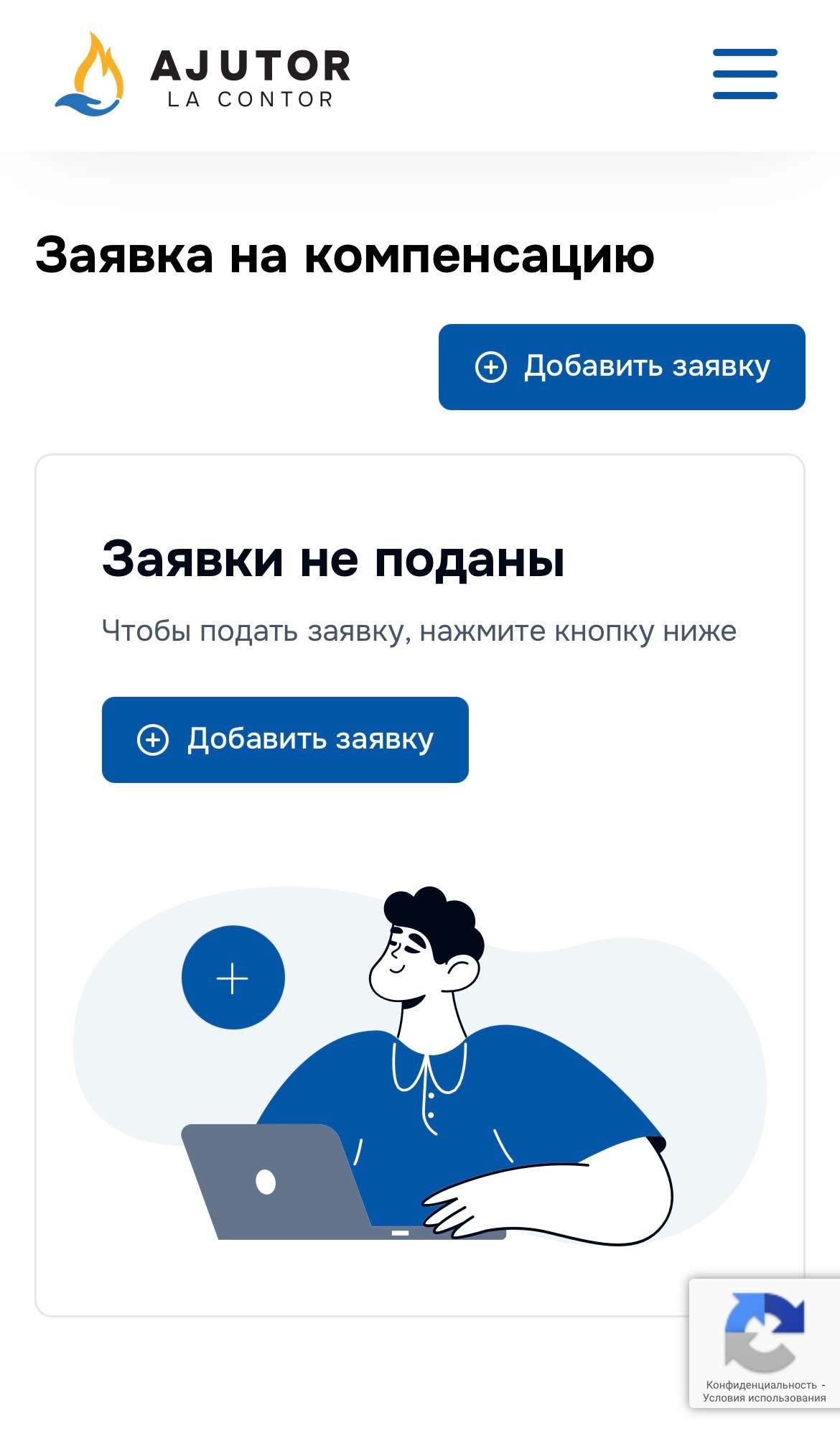Go to home via Ajutor la contor logo
The image size is (840, 1436).
click(x=203, y=75)
